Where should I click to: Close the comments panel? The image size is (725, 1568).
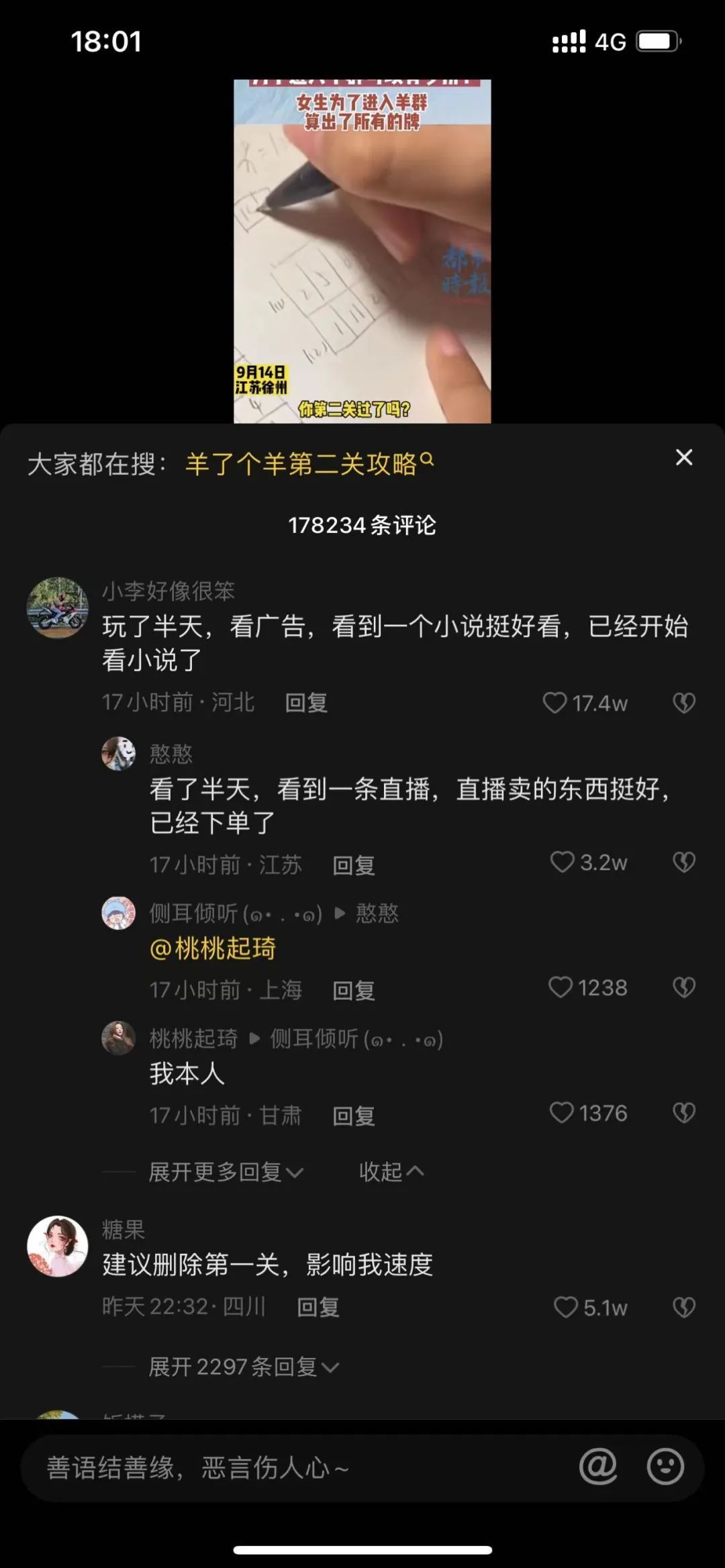coord(684,457)
